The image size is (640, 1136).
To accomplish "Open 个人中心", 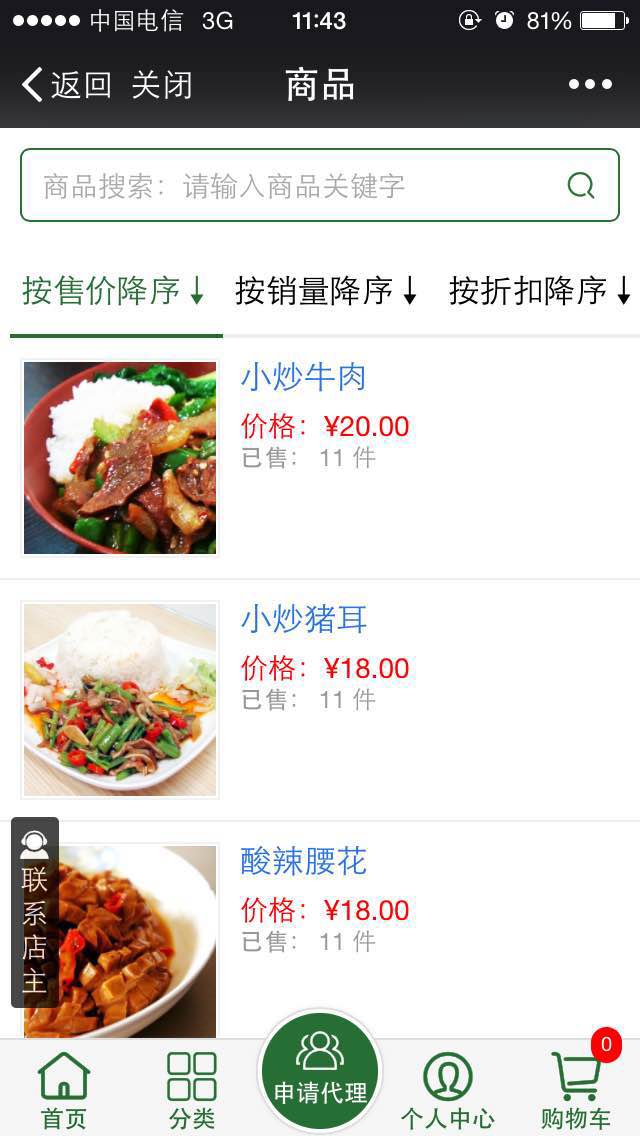I will click(x=447, y=1090).
